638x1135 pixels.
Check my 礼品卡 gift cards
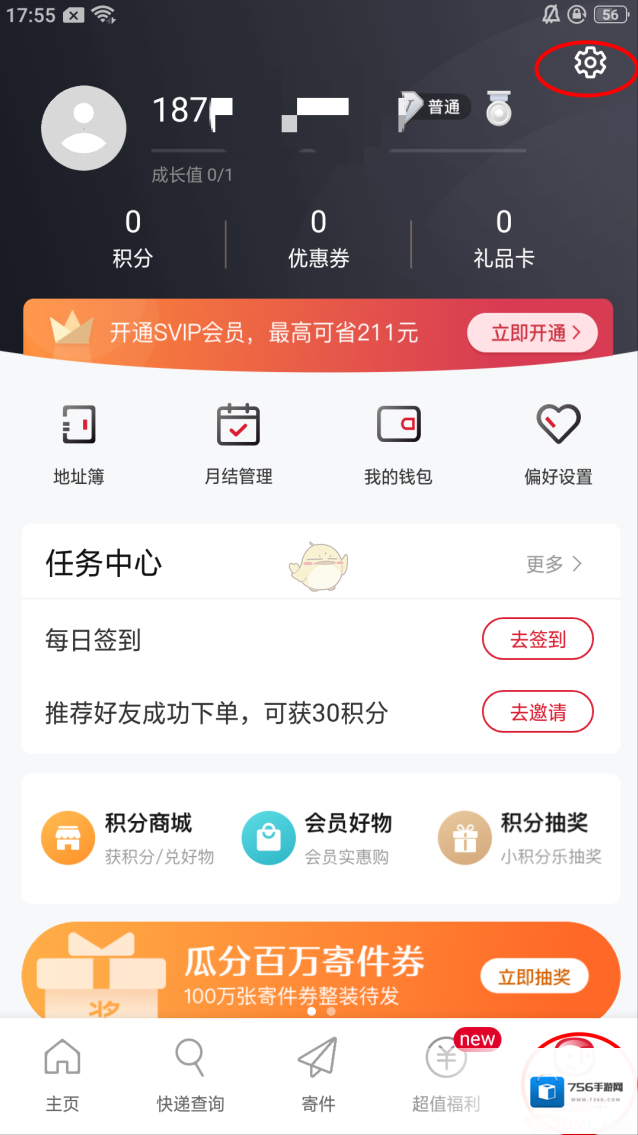point(503,238)
